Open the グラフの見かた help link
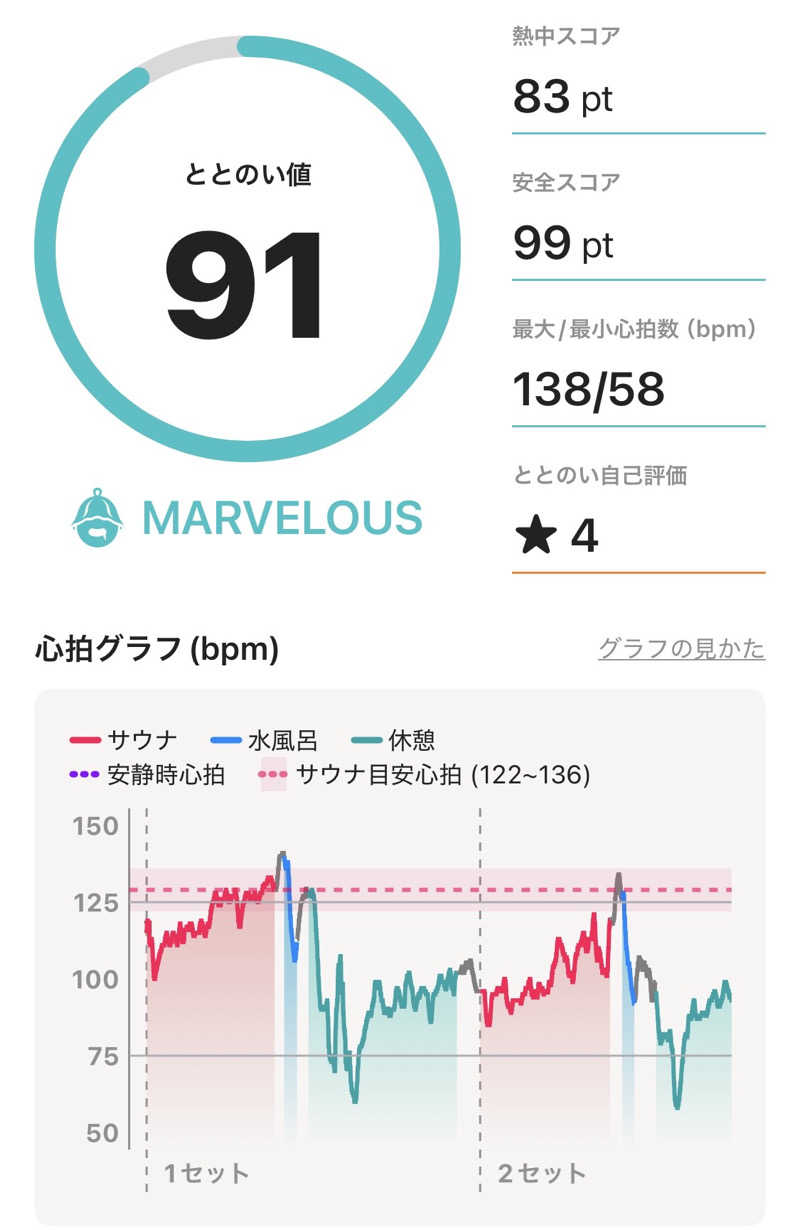800x1230 pixels. pos(681,649)
